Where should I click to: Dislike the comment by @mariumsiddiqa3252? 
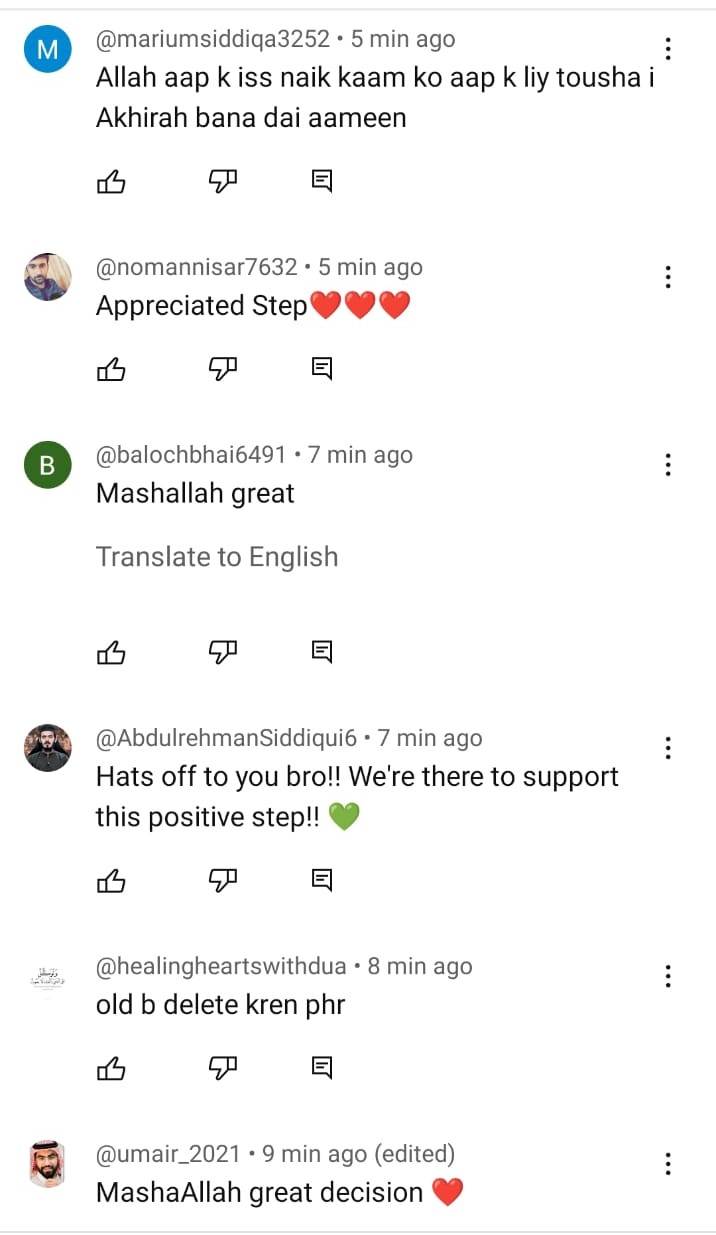222,181
